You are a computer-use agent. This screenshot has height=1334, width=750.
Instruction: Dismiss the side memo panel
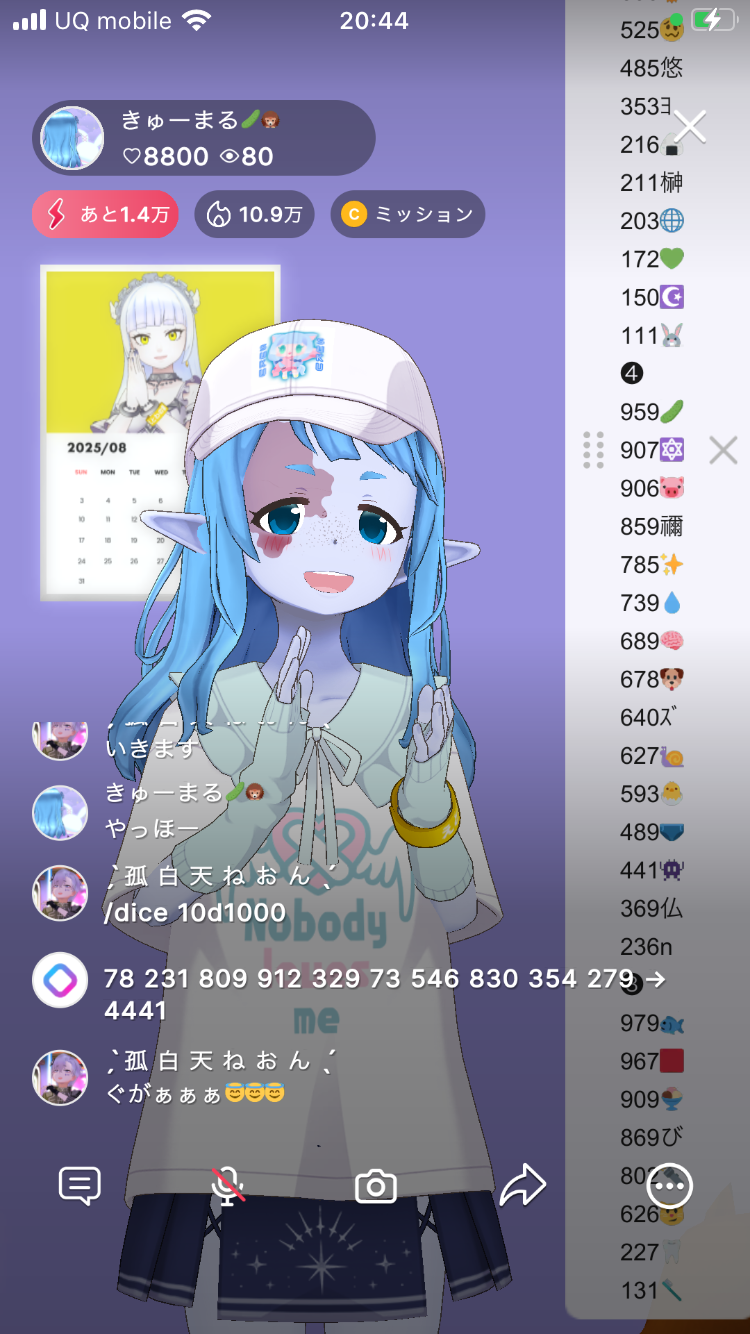click(x=723, y=451)
